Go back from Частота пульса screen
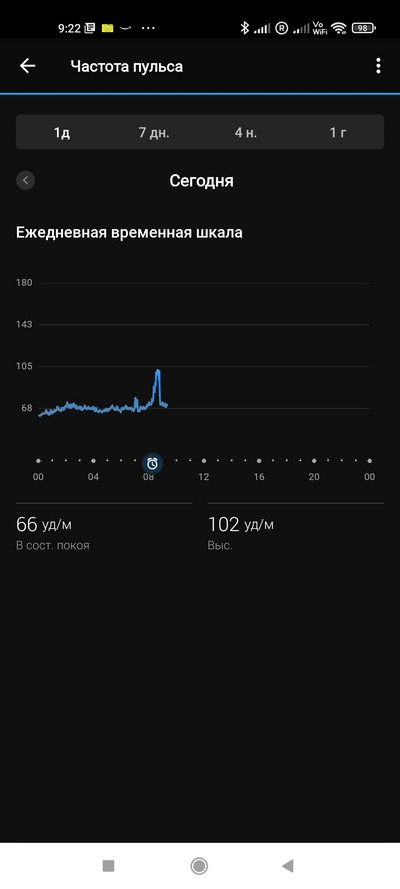This screenshot has width=400, height=889. (27, 66)
